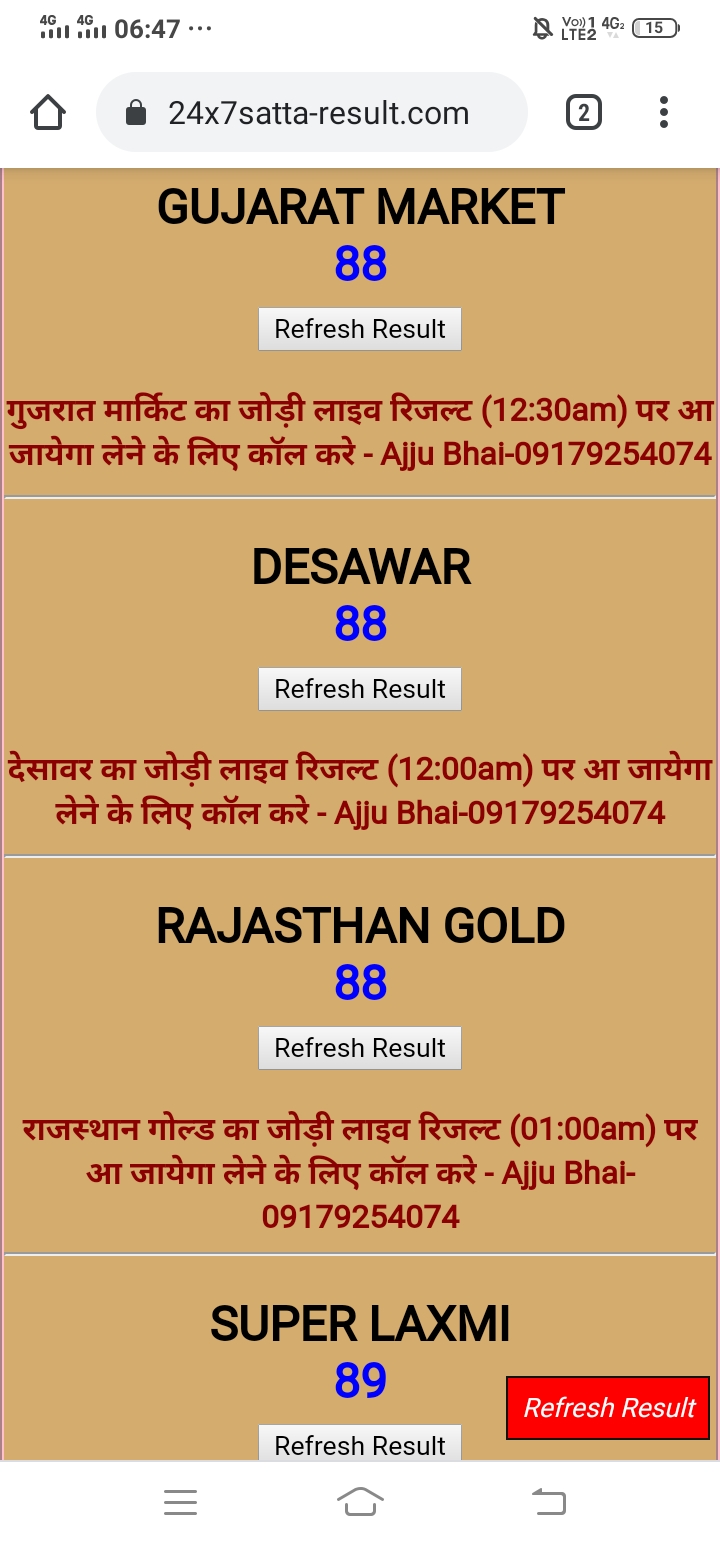Edit the 24x7satta-result.com address bar

click(318, 113)
